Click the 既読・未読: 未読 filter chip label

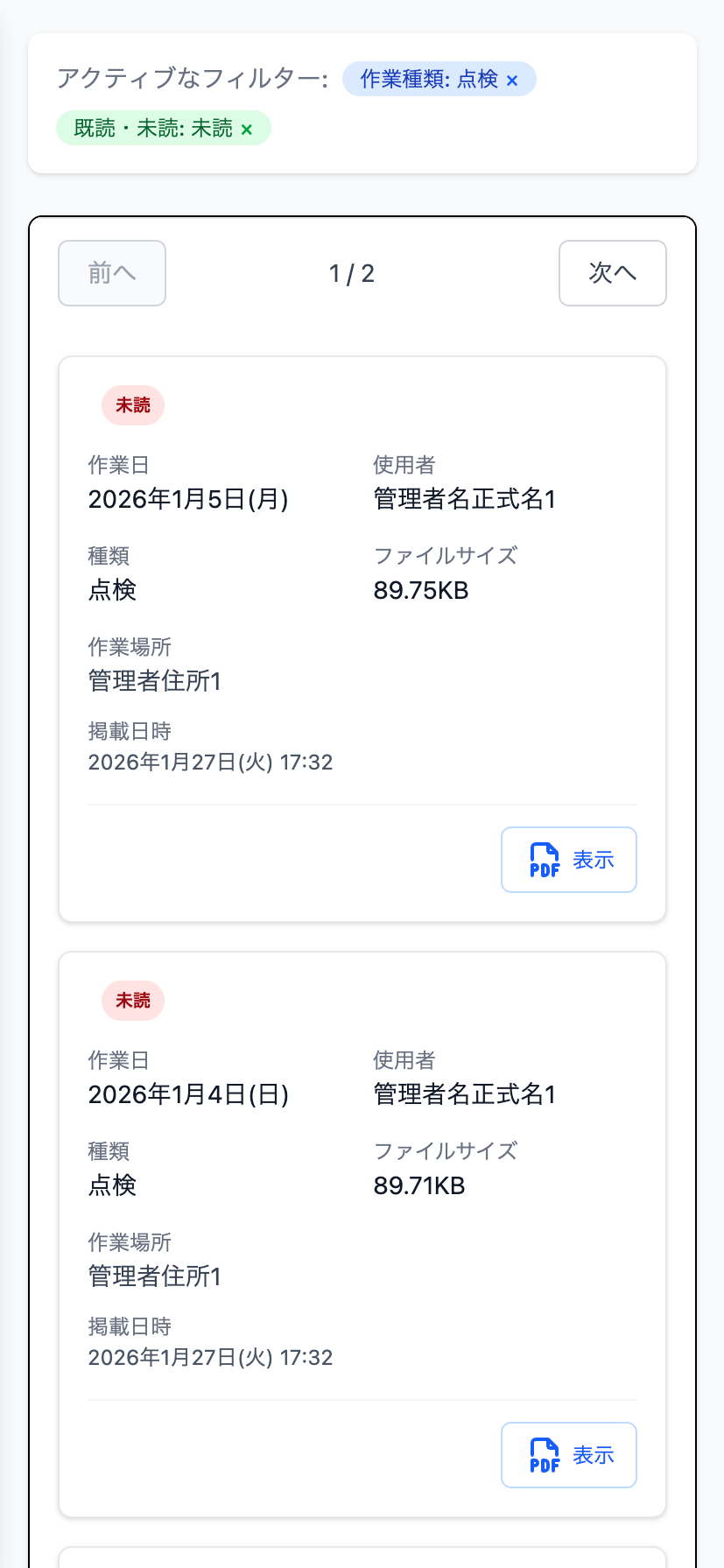(151, 127)
